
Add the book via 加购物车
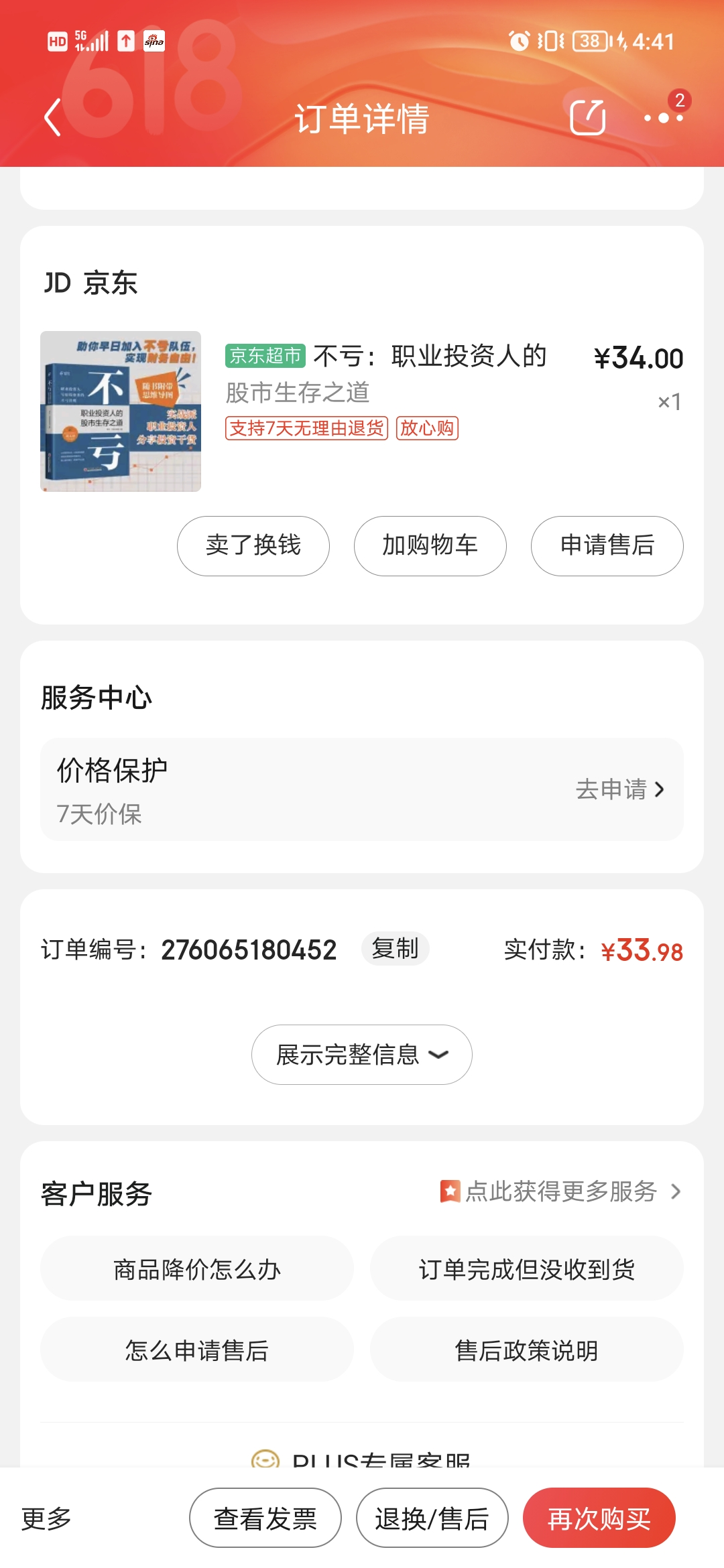(430, 545)
